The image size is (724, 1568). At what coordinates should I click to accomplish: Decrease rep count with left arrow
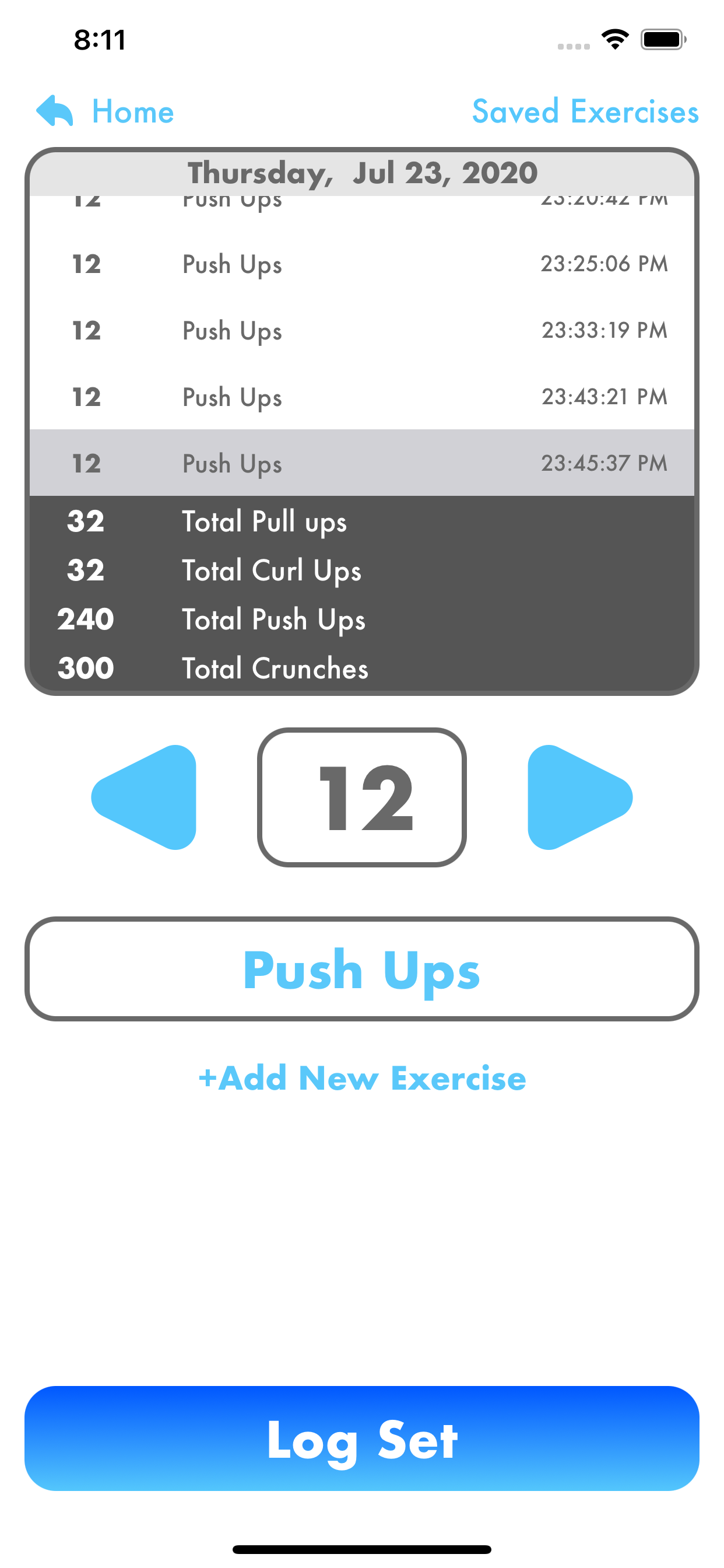pyautogui.click(x=148, y=797)
